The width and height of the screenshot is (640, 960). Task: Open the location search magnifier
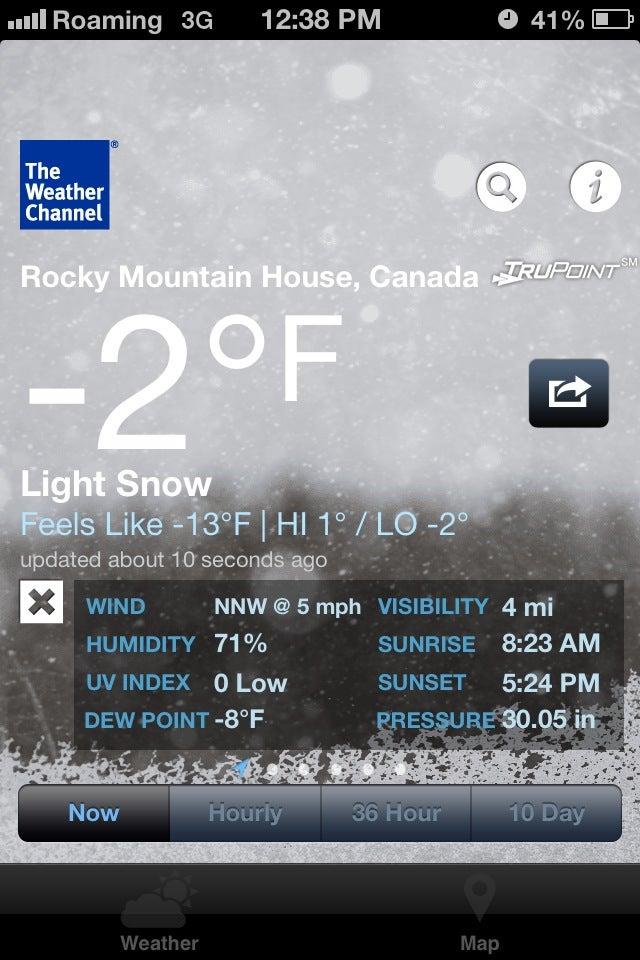point(501,186)
